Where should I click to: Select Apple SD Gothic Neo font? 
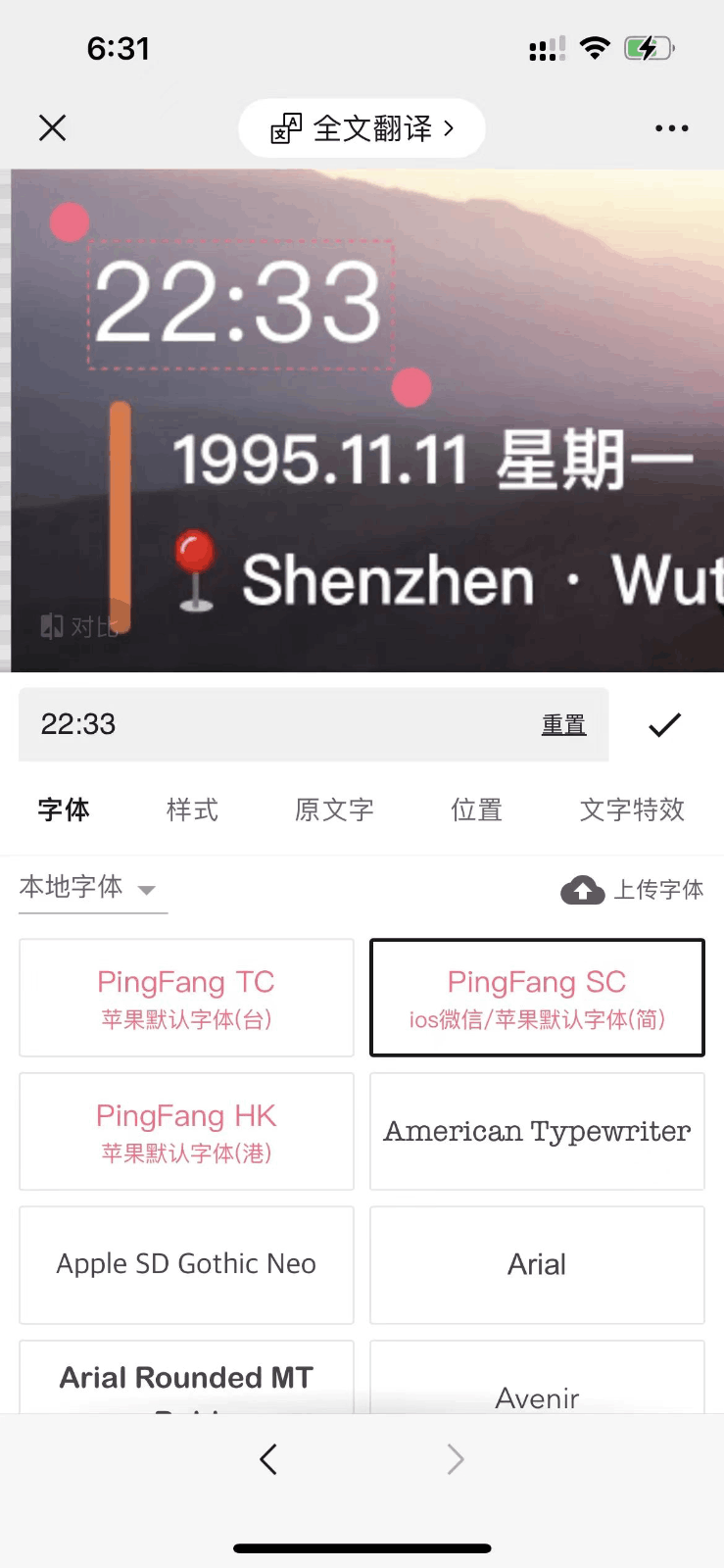tap(186, 1264)
